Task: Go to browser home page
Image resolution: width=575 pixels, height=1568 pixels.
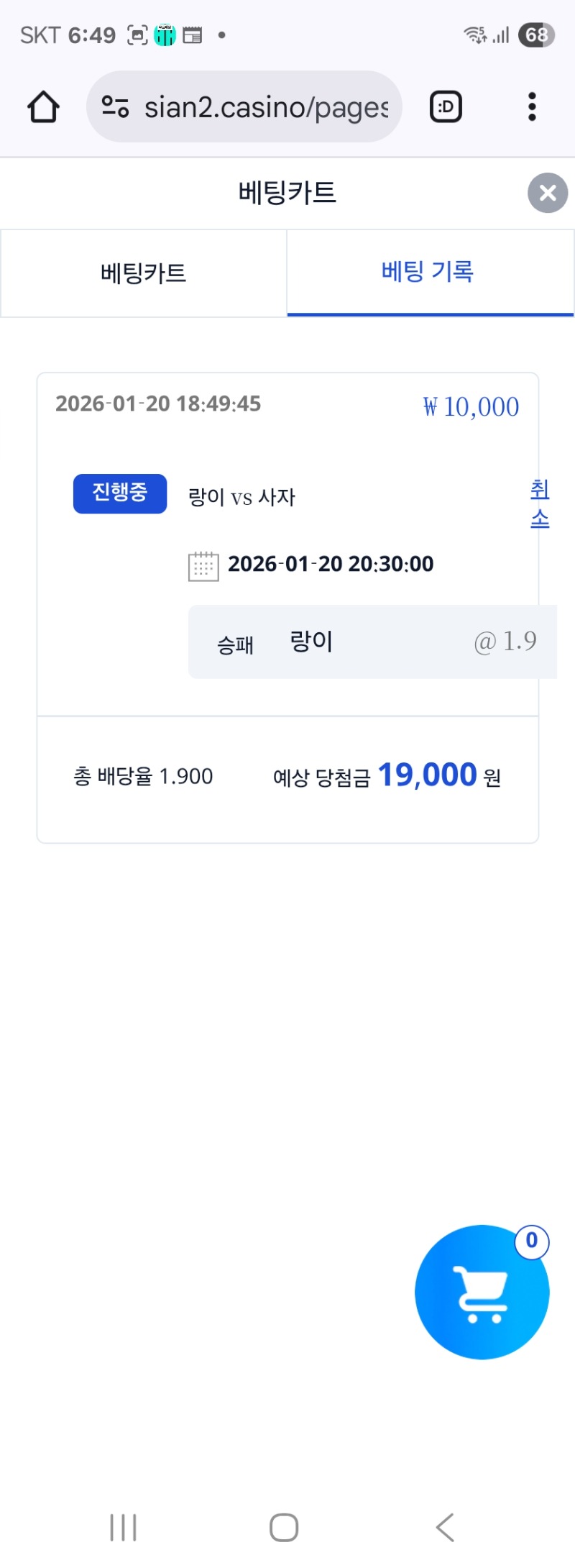Action: click(43, 107)
